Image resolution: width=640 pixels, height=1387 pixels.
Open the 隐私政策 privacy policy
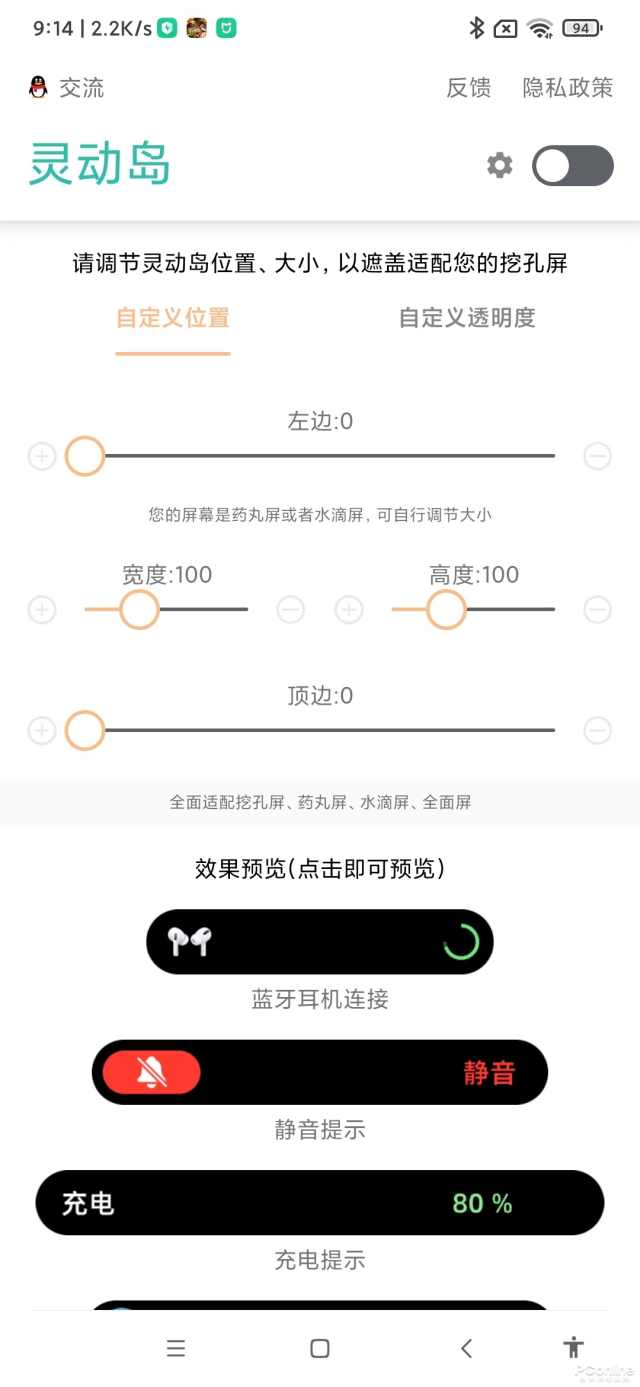(567, 88)
